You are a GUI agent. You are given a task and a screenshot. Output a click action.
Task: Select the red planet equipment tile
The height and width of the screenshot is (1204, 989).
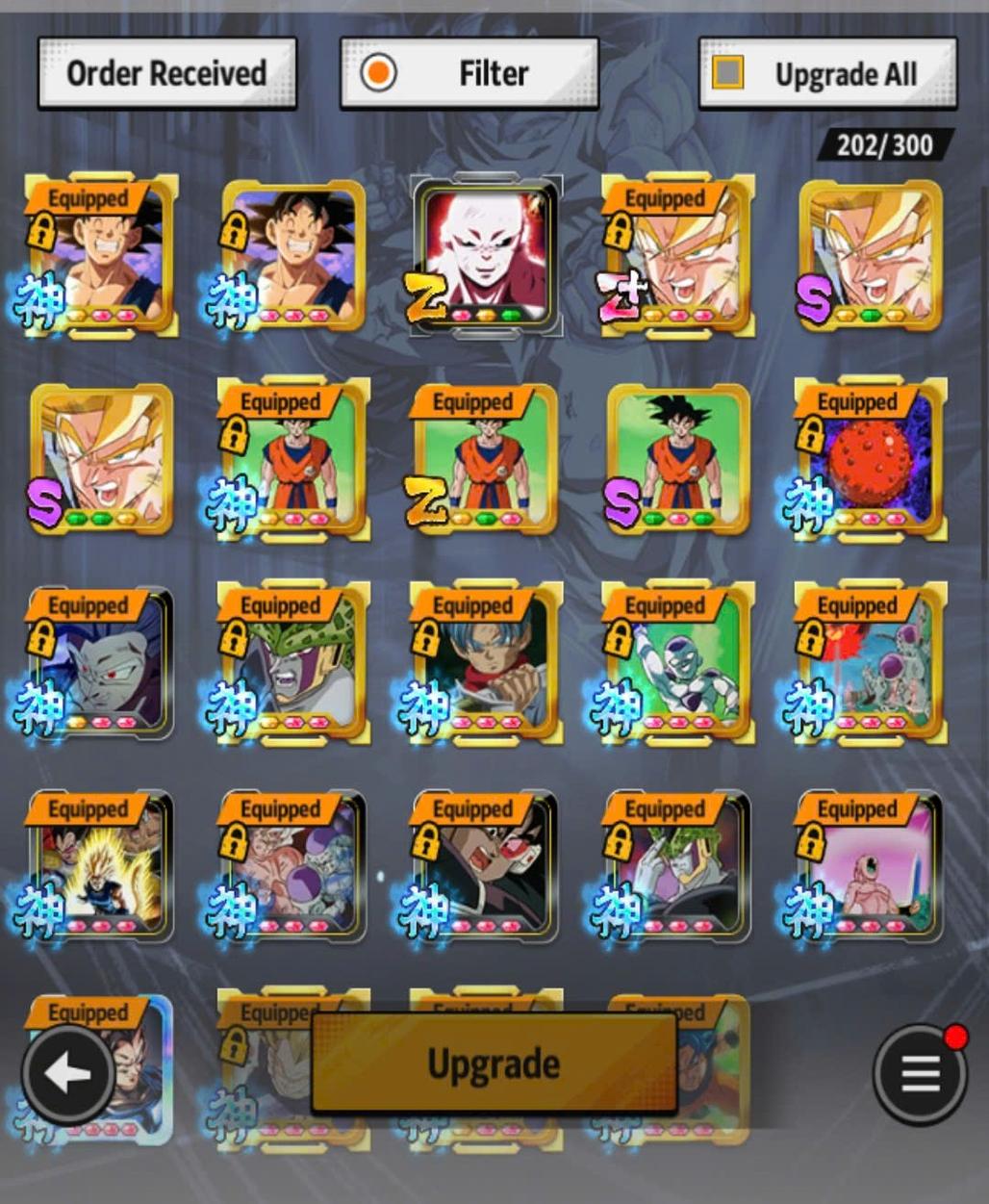point(871,459)
